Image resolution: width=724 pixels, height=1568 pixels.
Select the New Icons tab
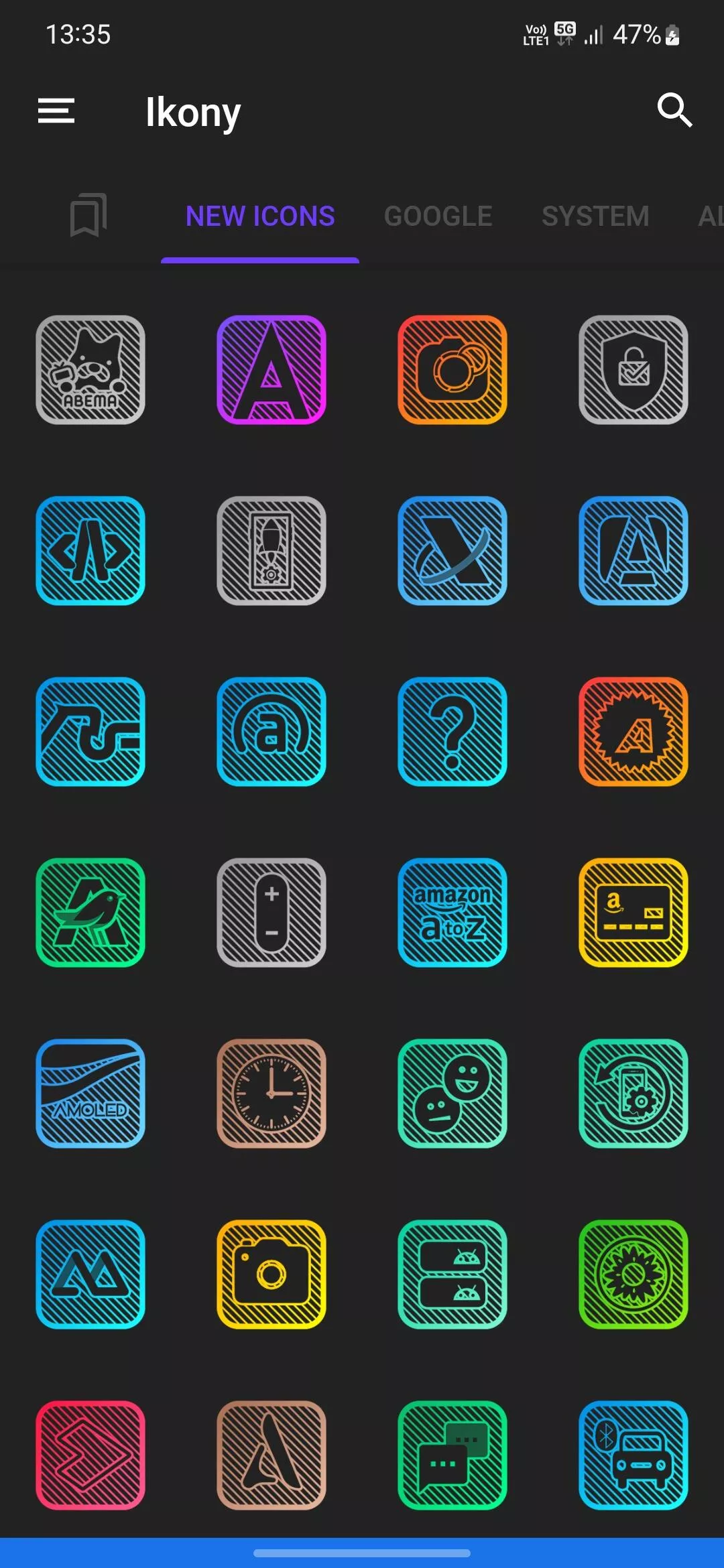pyautogui.click(x=260, y=216)
